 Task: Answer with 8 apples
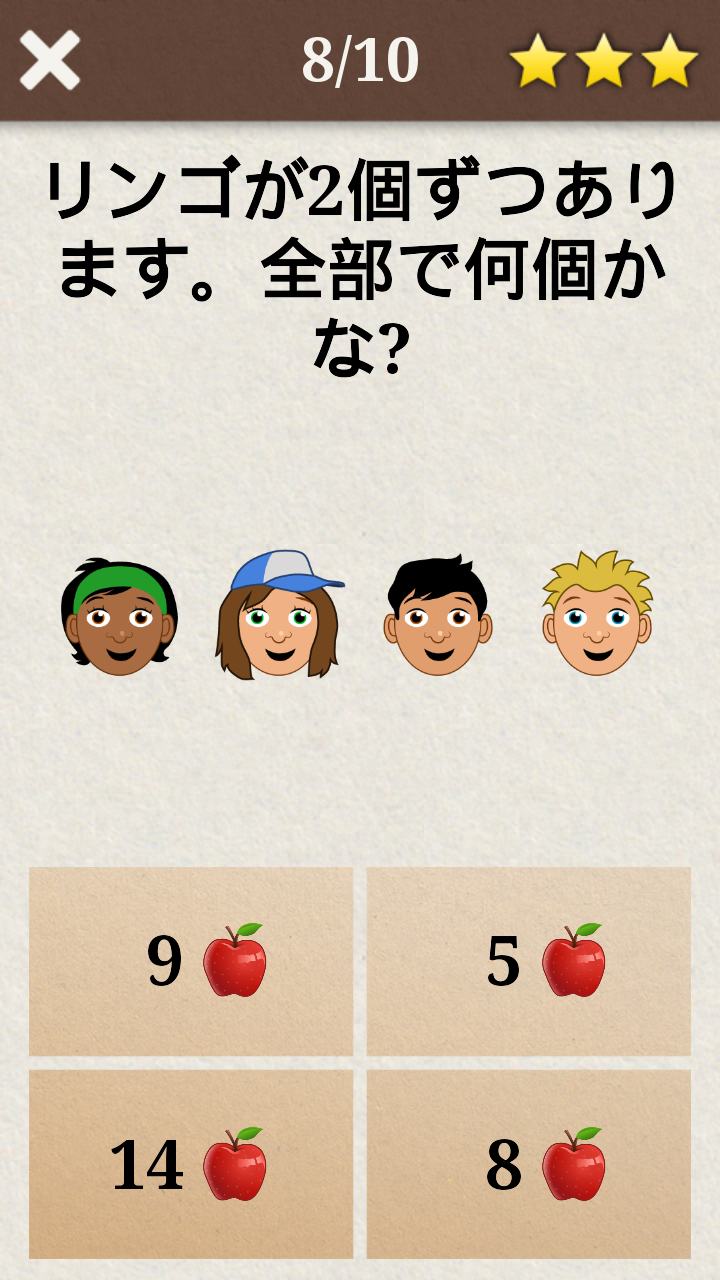tap(528, 1164)
